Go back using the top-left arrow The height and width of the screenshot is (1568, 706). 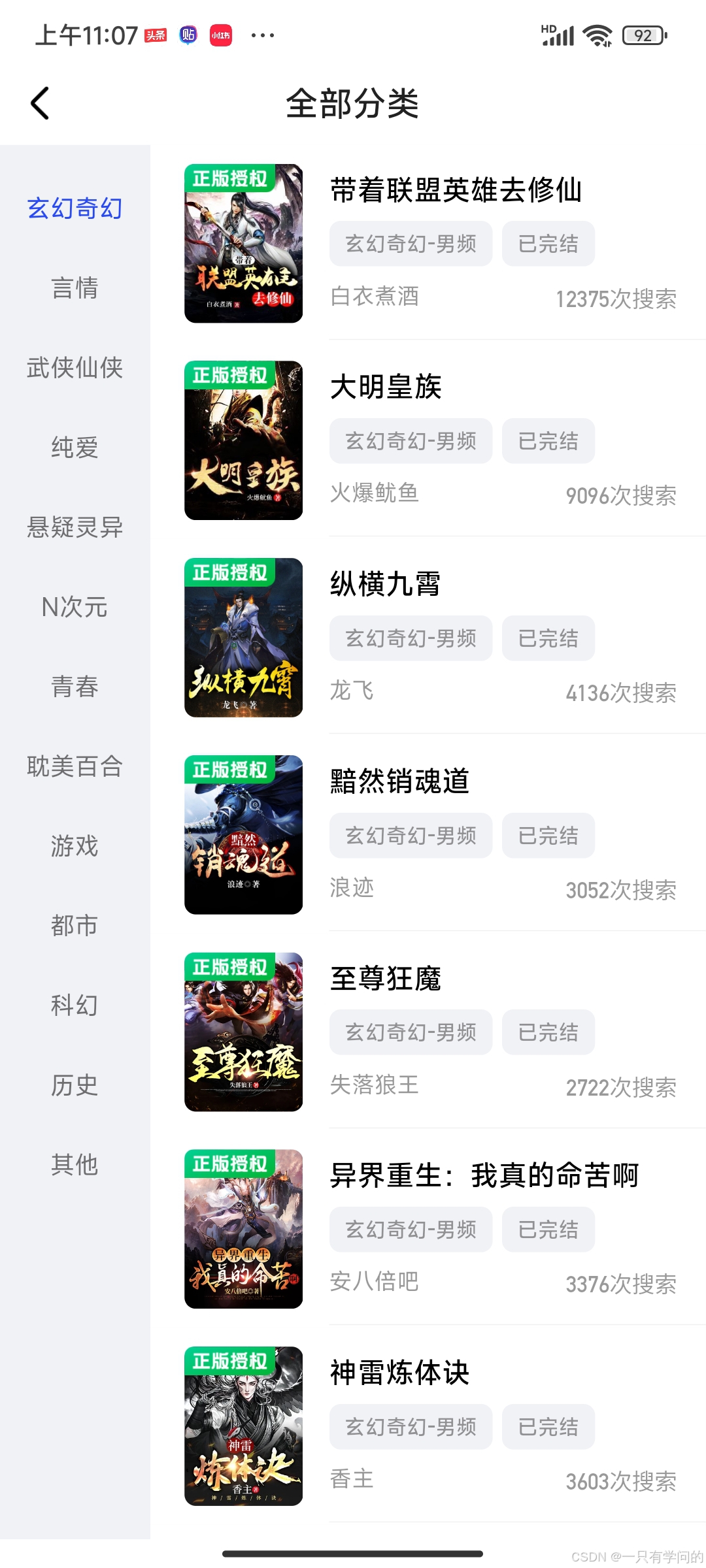40,103
